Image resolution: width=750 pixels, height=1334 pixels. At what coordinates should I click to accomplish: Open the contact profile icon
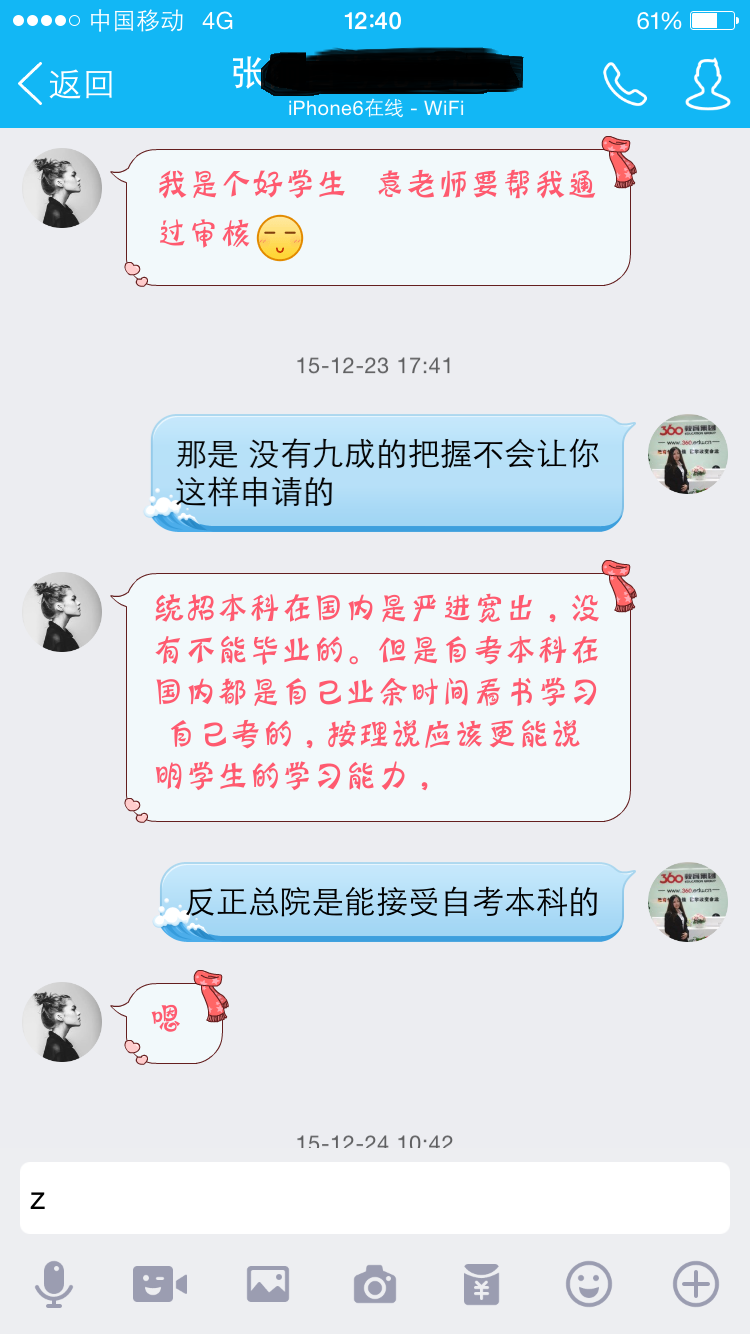click(707, 84)
